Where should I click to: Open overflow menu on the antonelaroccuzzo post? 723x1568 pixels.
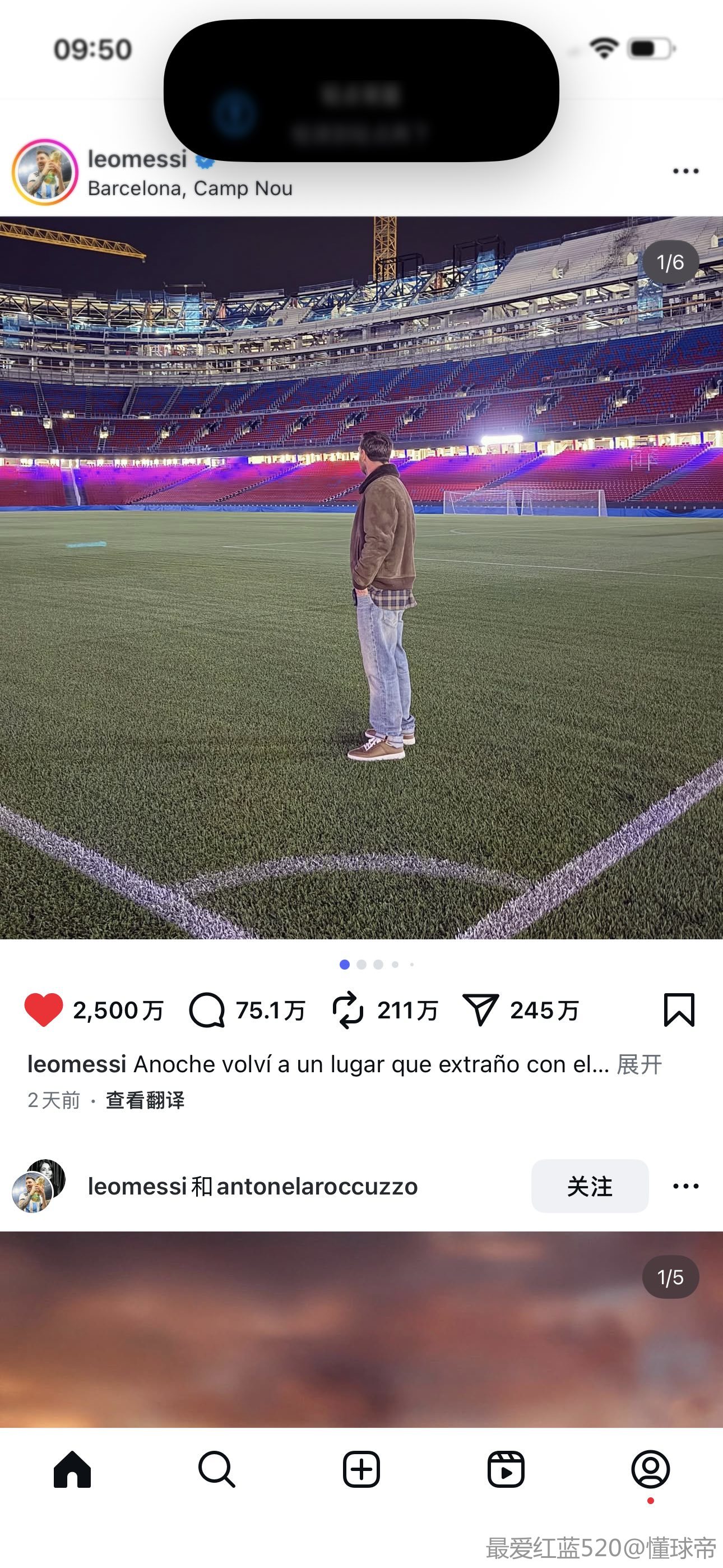pyautogui.click(x=685, y=1186)
